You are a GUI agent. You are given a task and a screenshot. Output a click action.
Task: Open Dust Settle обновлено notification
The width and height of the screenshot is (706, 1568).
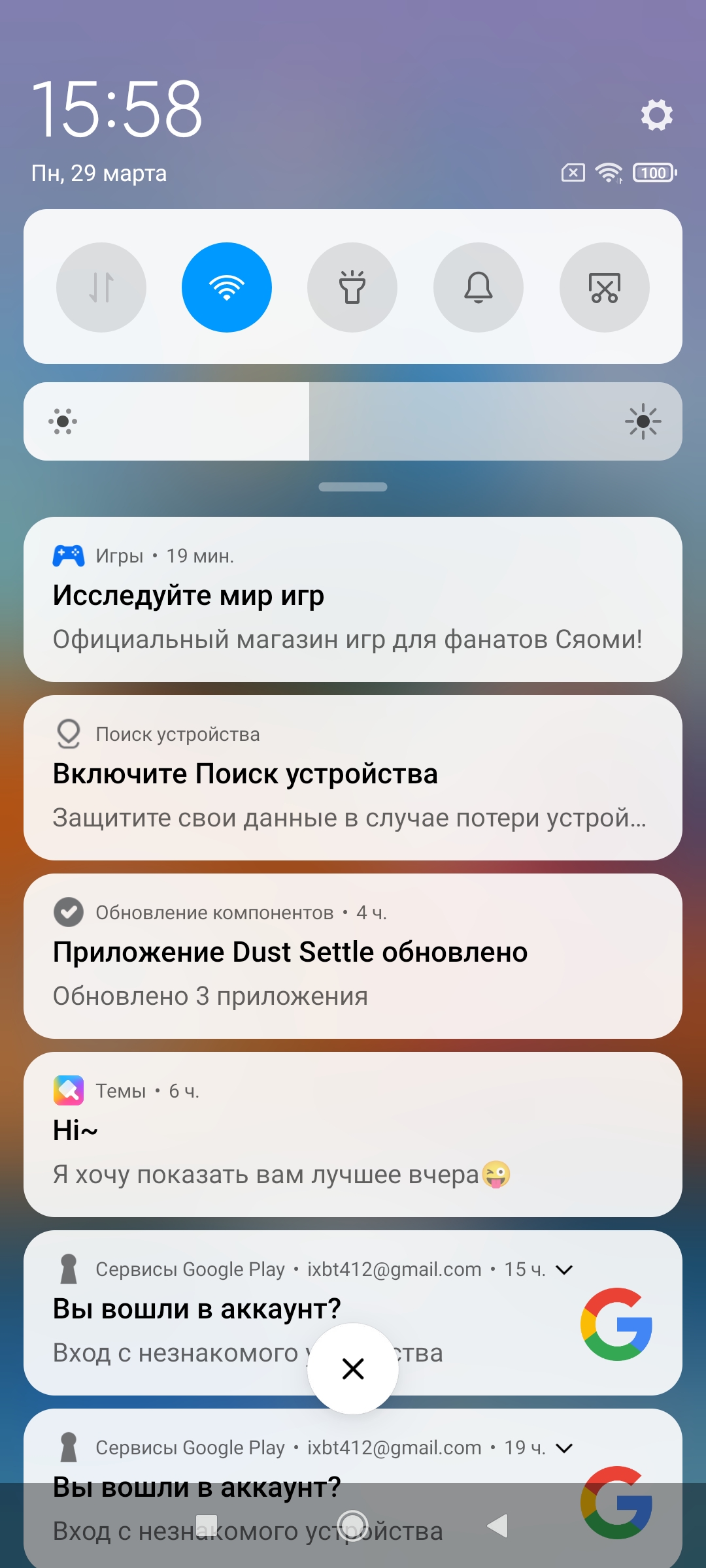pyautogui.click(x=353, y=956)
